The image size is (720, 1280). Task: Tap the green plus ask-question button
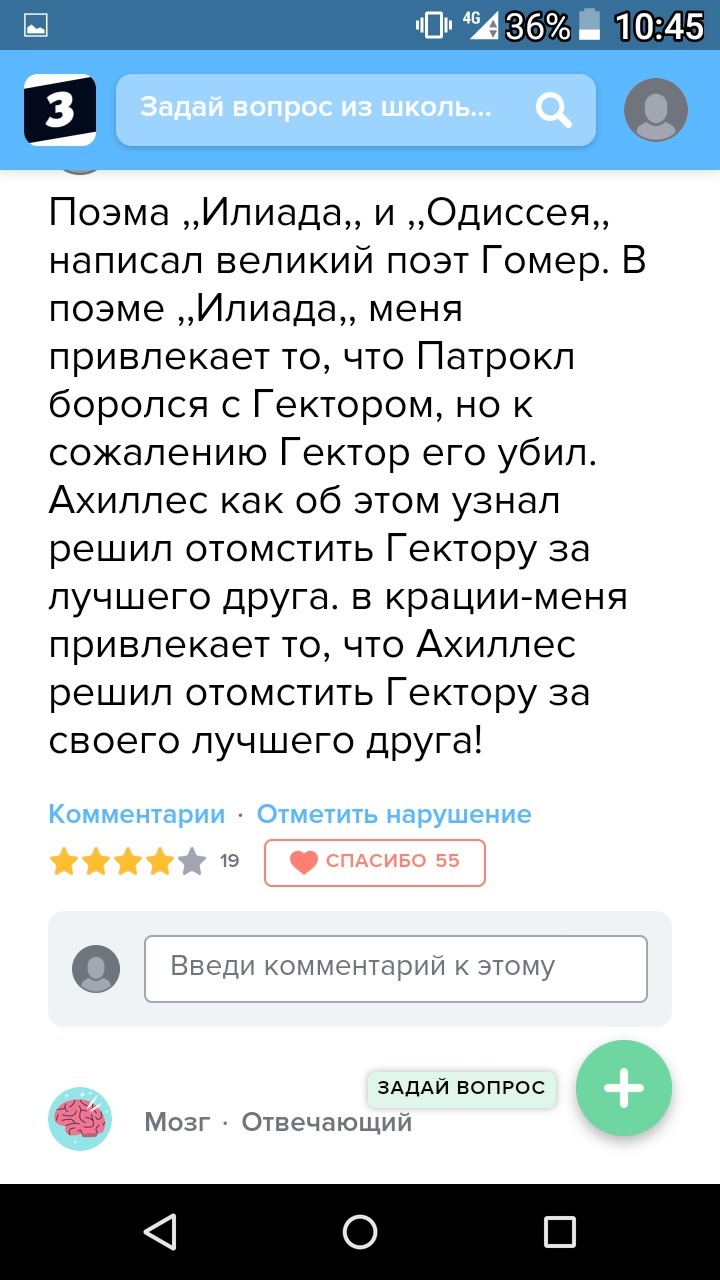click(x=623, y=1088)
